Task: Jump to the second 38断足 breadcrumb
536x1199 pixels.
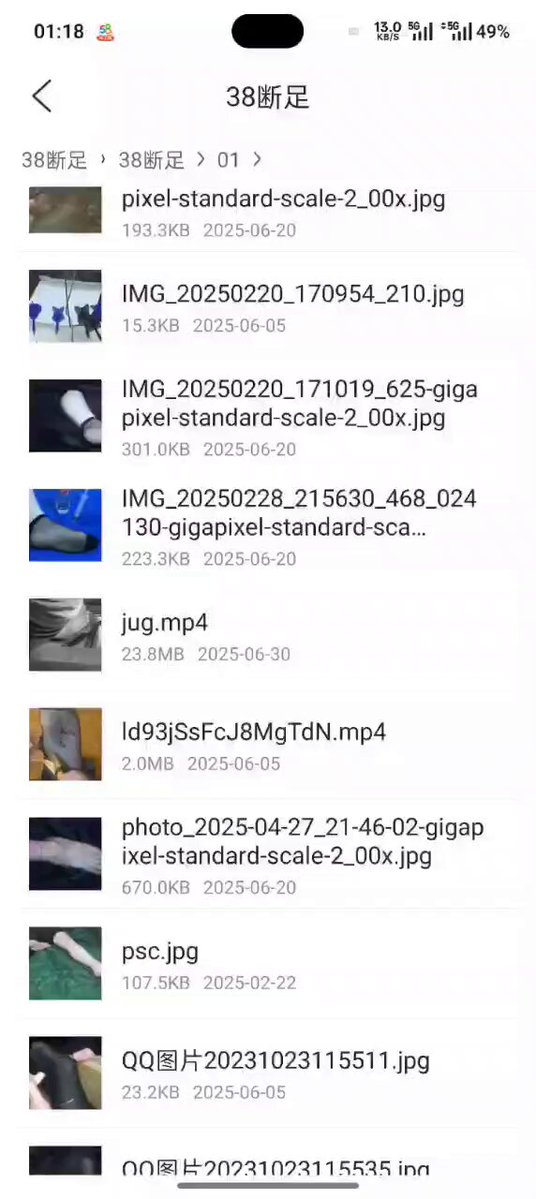Action: tap(151, 160)
